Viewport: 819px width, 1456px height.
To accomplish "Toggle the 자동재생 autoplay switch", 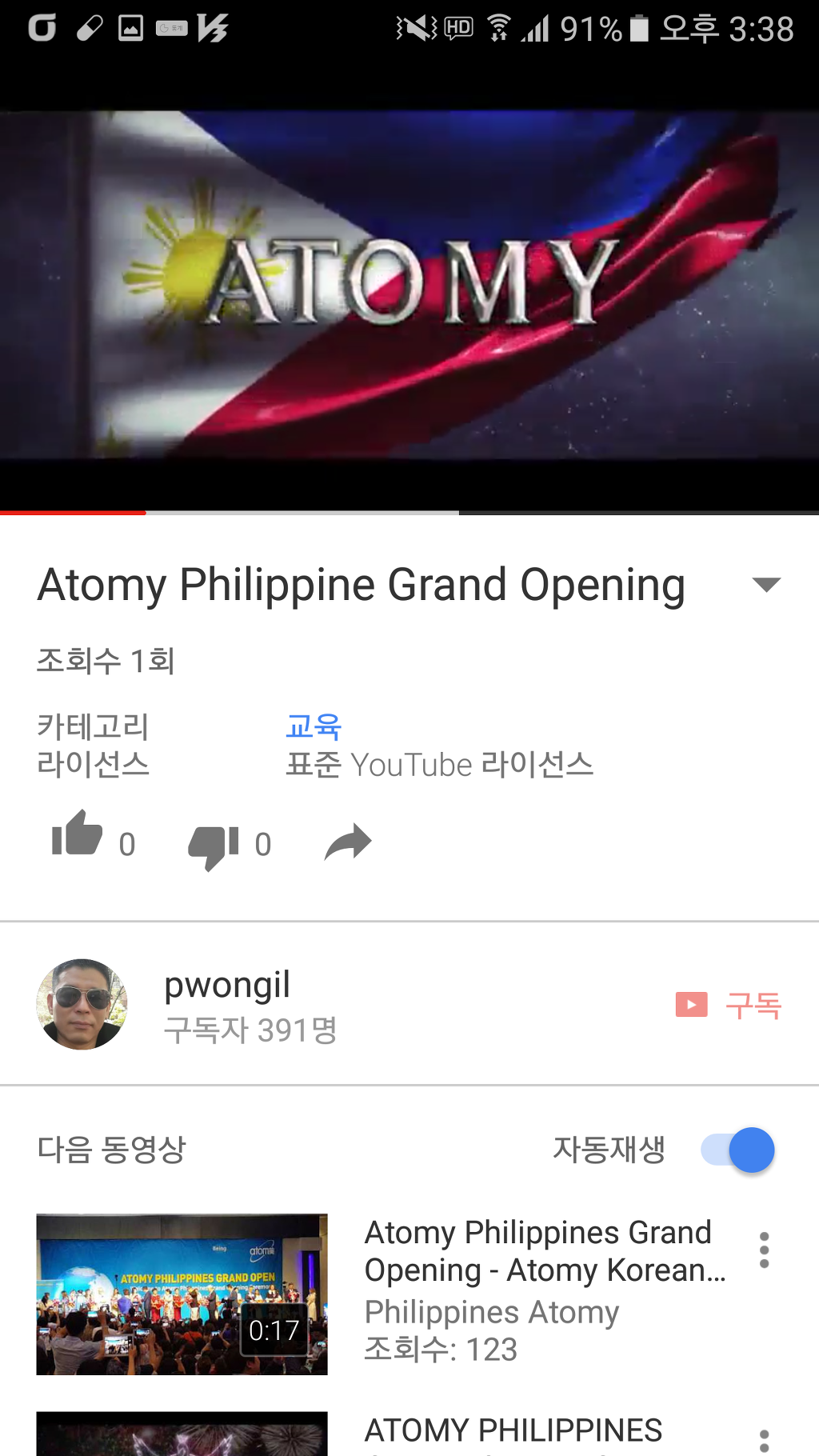I will [x=737, y=1150].
